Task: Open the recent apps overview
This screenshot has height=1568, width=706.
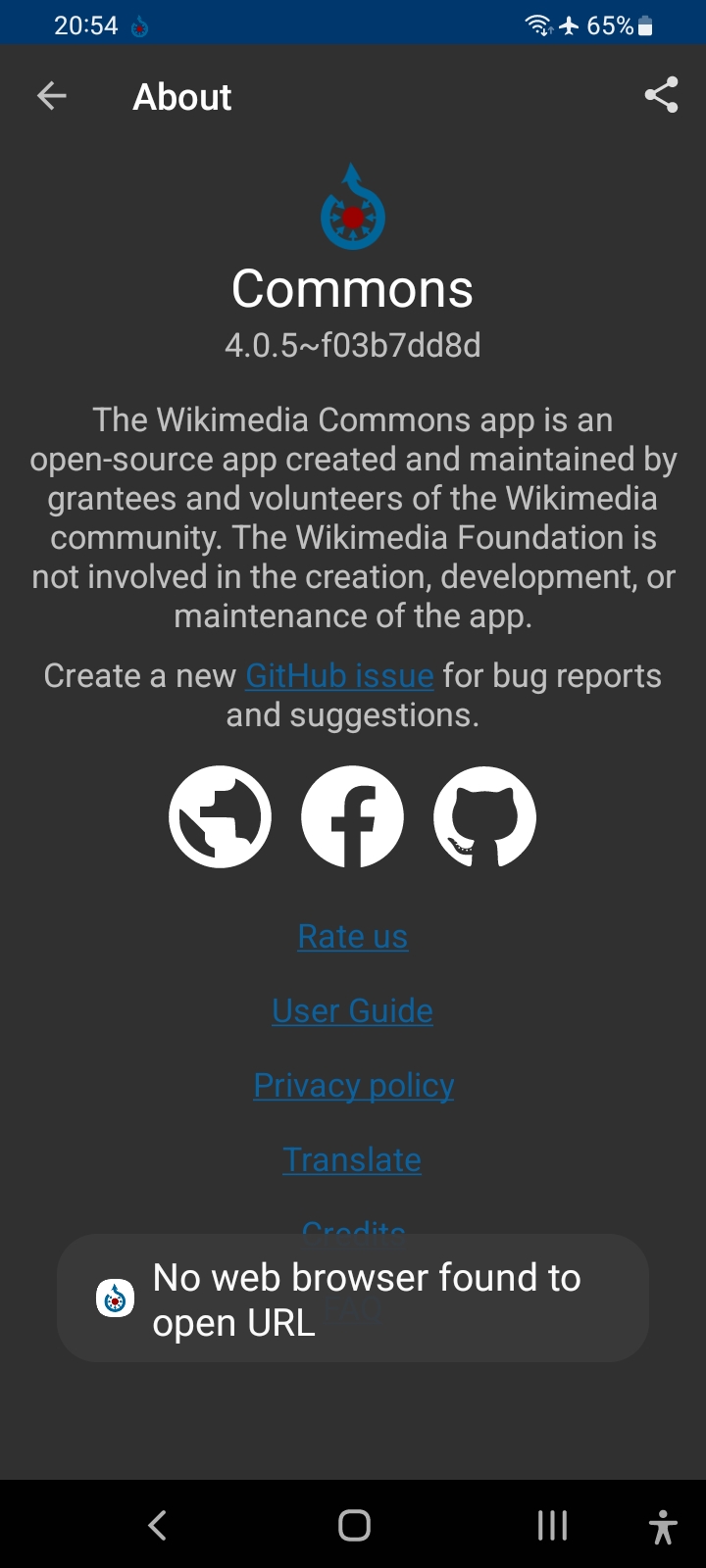Action: [552, 1525]
